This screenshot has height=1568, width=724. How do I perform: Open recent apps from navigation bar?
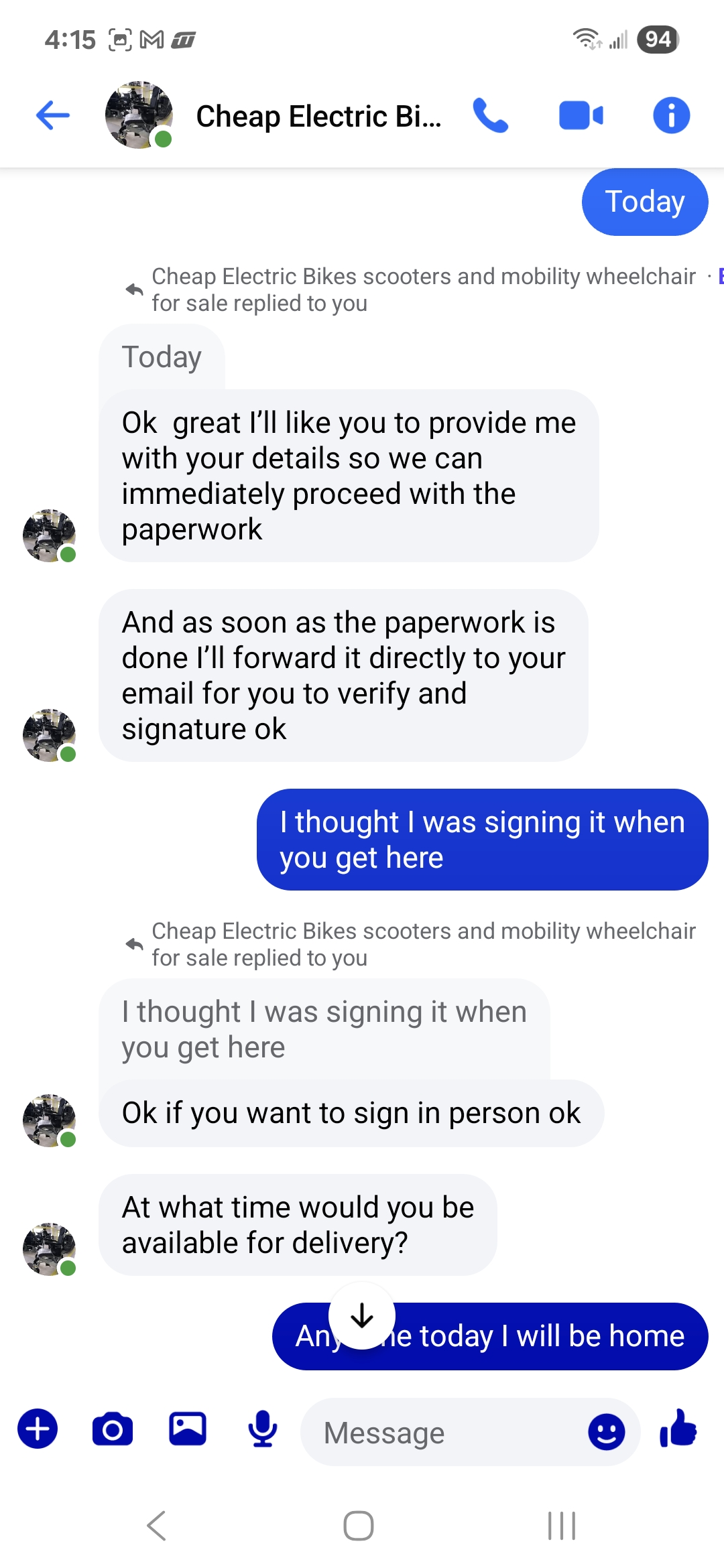561,1526
